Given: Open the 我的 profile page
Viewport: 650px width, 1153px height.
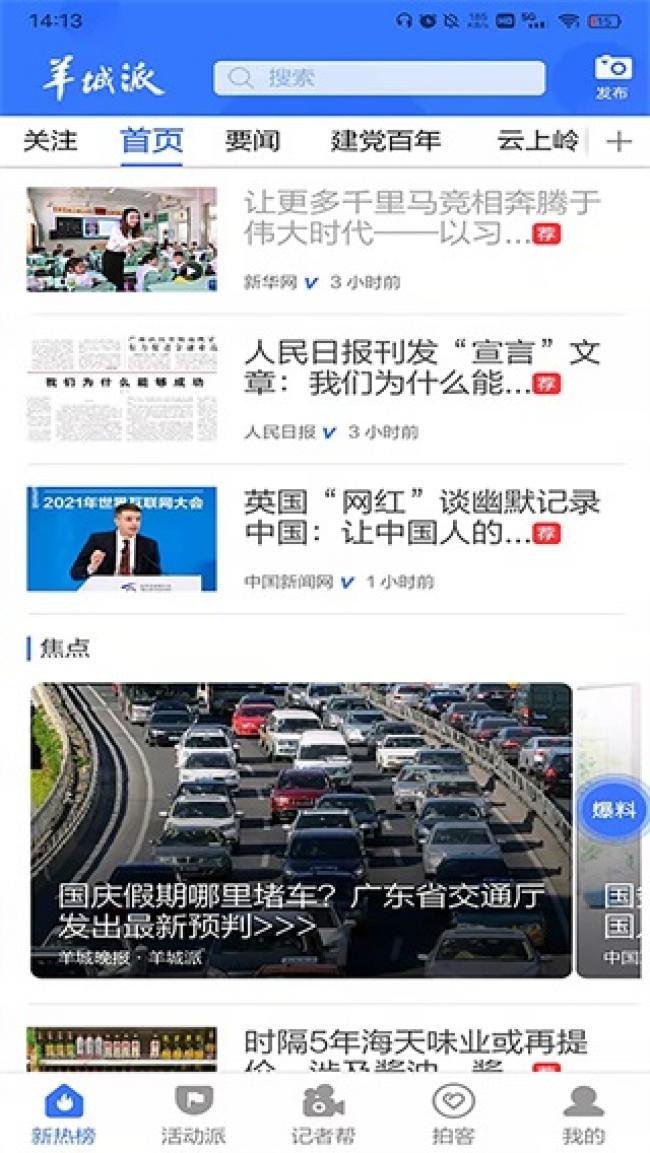Looking at the screenshot, I should click(583, 1113).
